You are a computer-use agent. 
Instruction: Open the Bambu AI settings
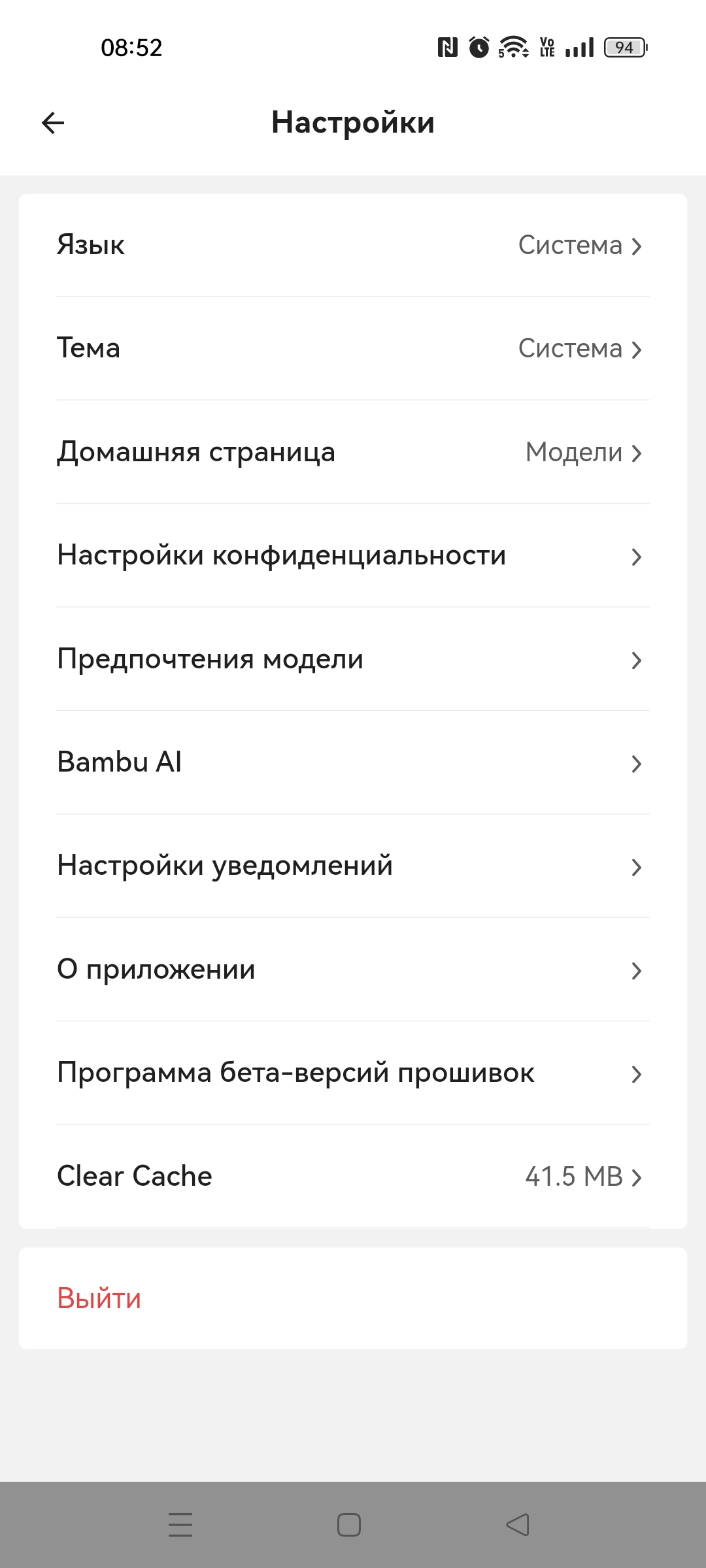click(x=353, y=762)
